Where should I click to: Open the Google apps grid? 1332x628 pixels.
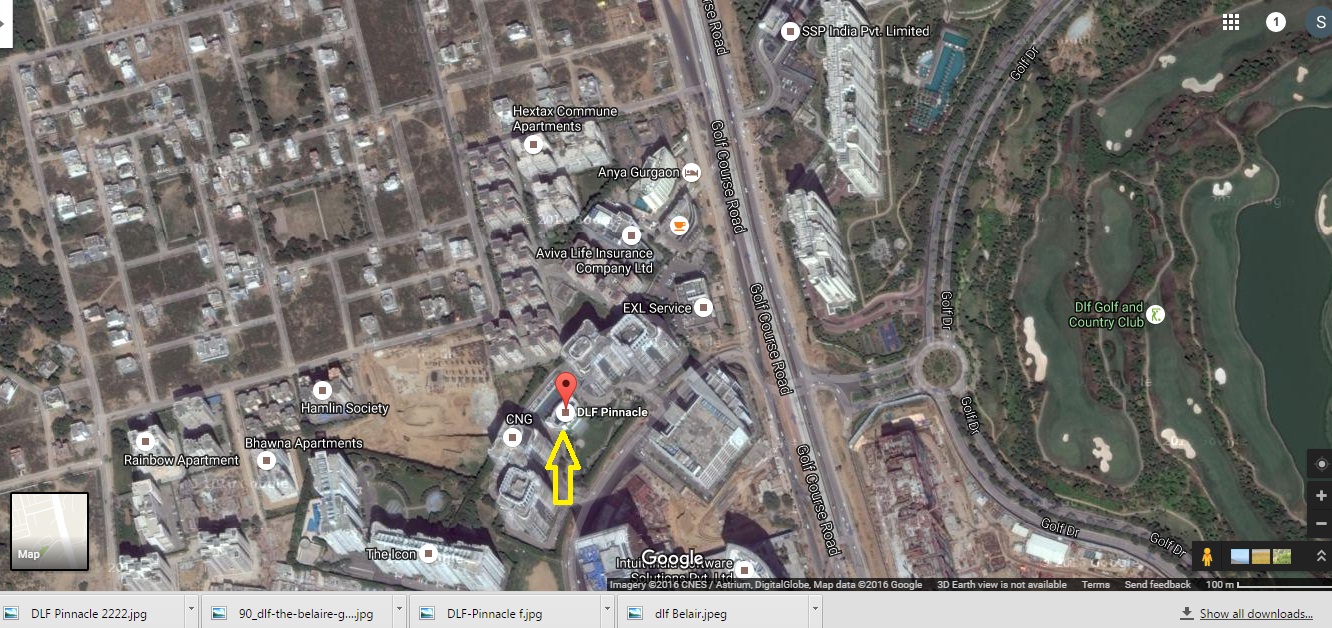pyautogui.click(x=1231, y=22)
